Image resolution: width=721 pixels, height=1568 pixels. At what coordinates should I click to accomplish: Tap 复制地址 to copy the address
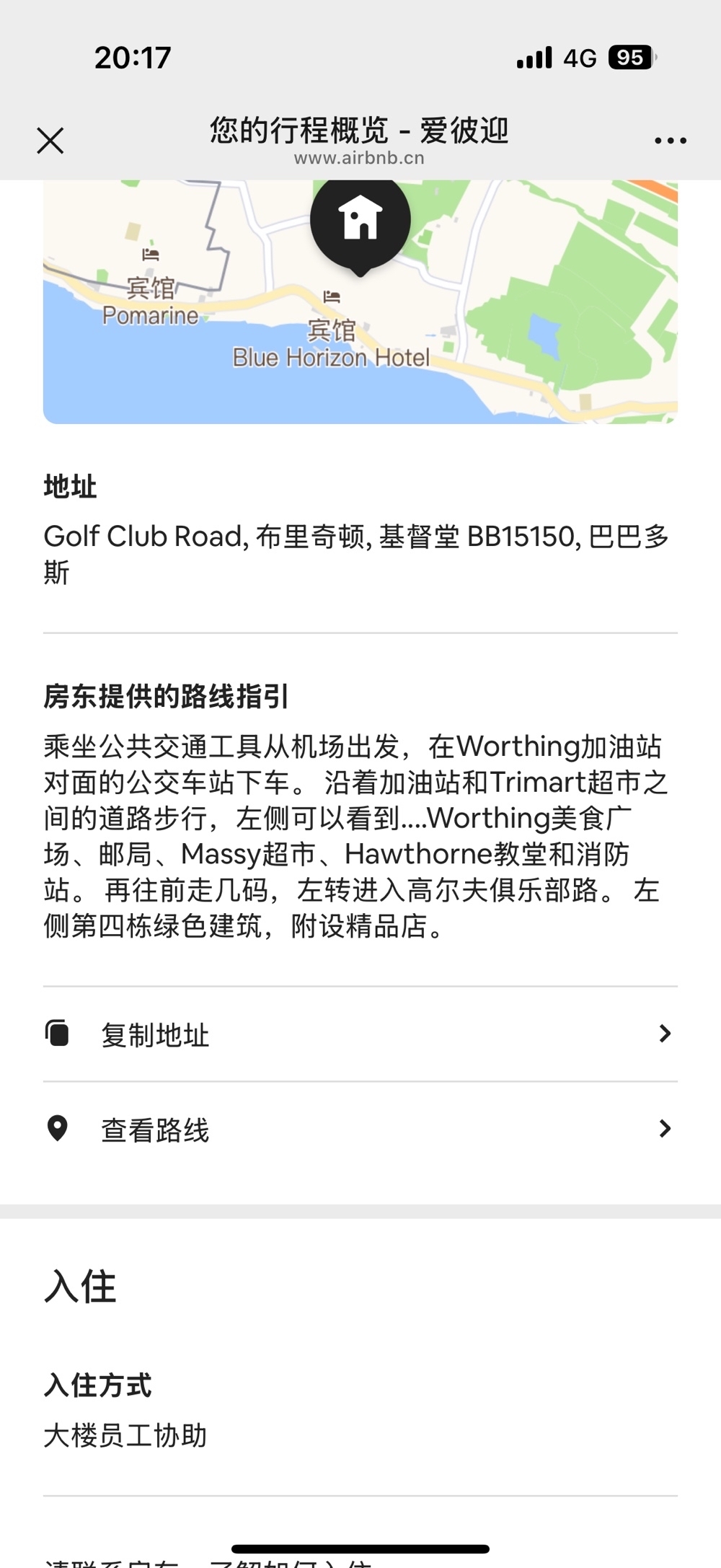click(360, 1034)
